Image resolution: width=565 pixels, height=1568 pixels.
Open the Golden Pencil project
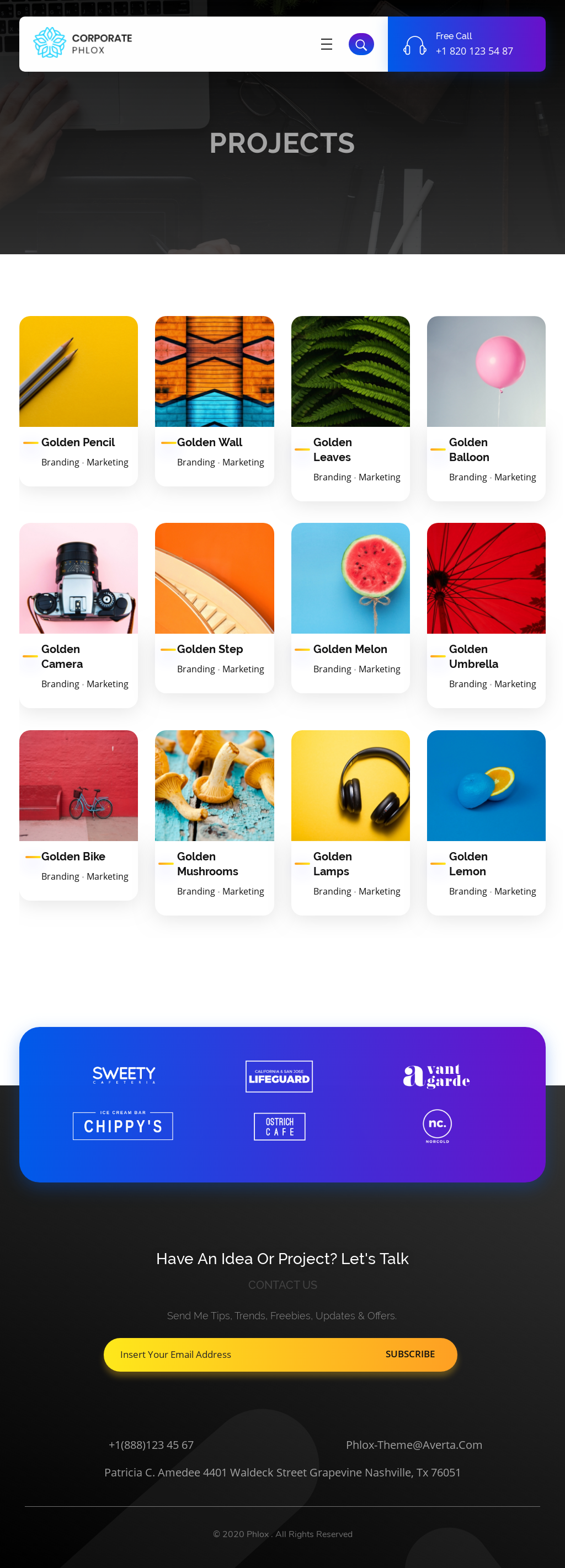pyautogui.click(x=78, y=442)
